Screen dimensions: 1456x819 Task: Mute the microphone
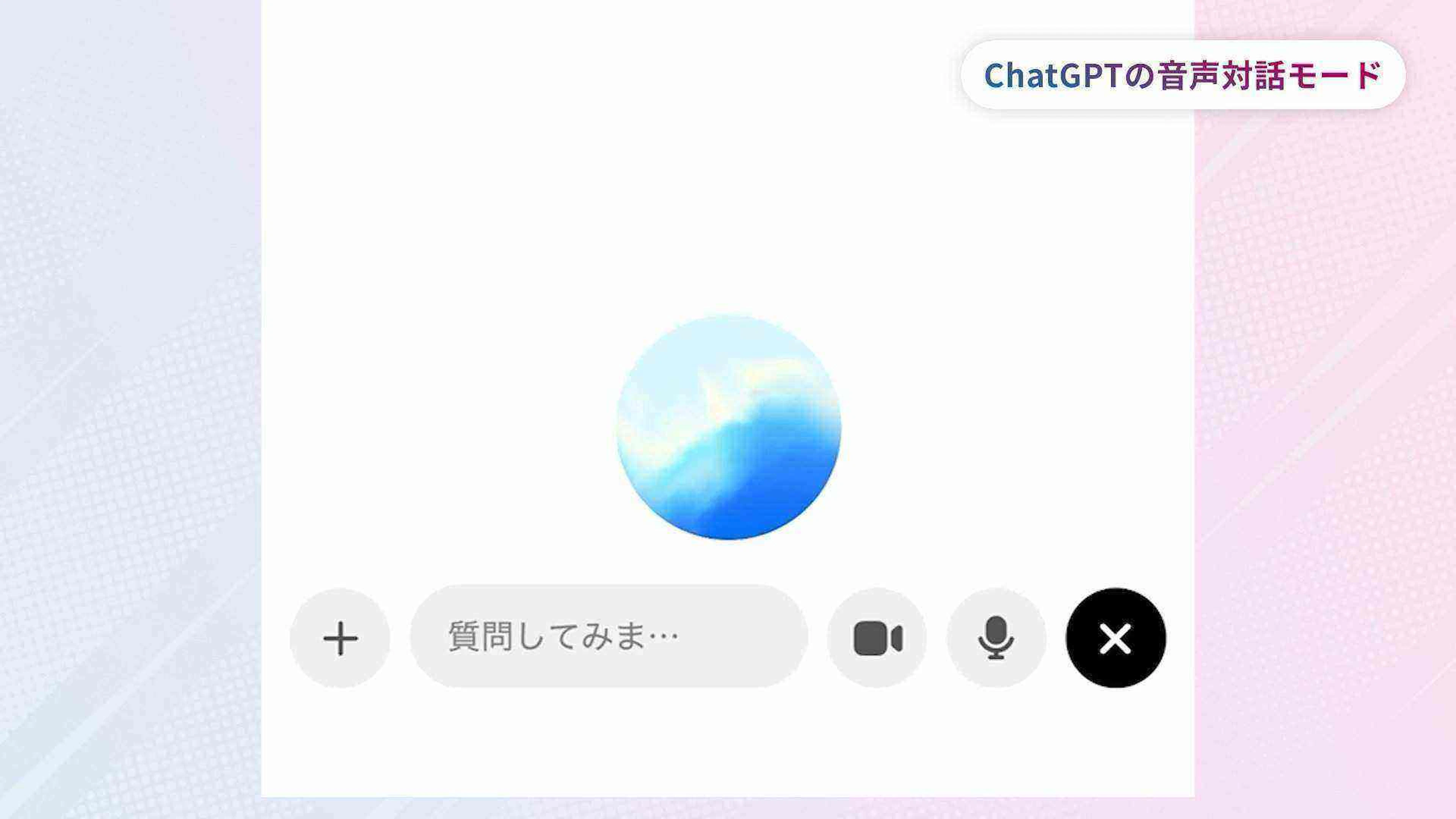[996, 638]
